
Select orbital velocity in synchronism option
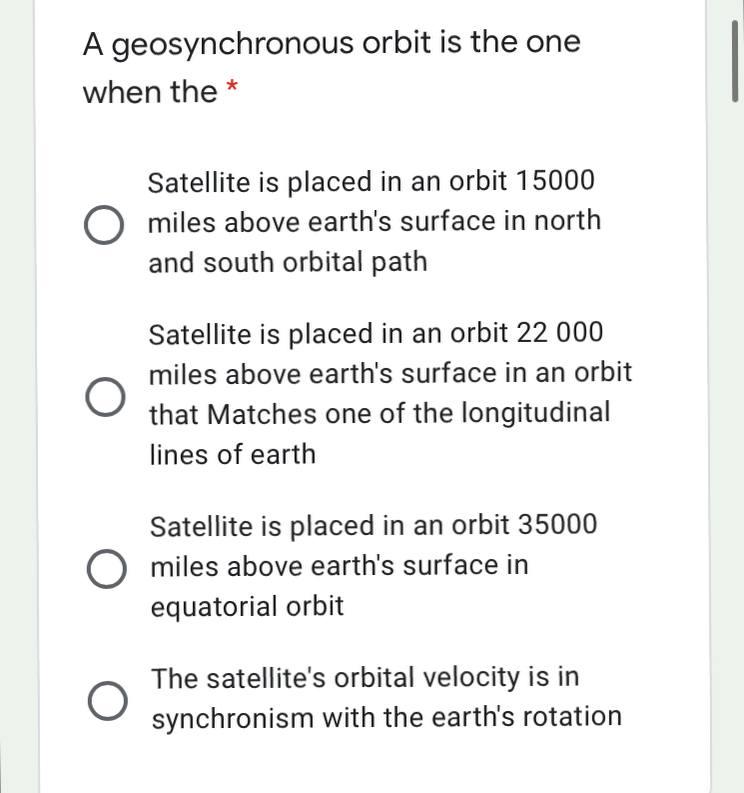(x=107, y=700)
